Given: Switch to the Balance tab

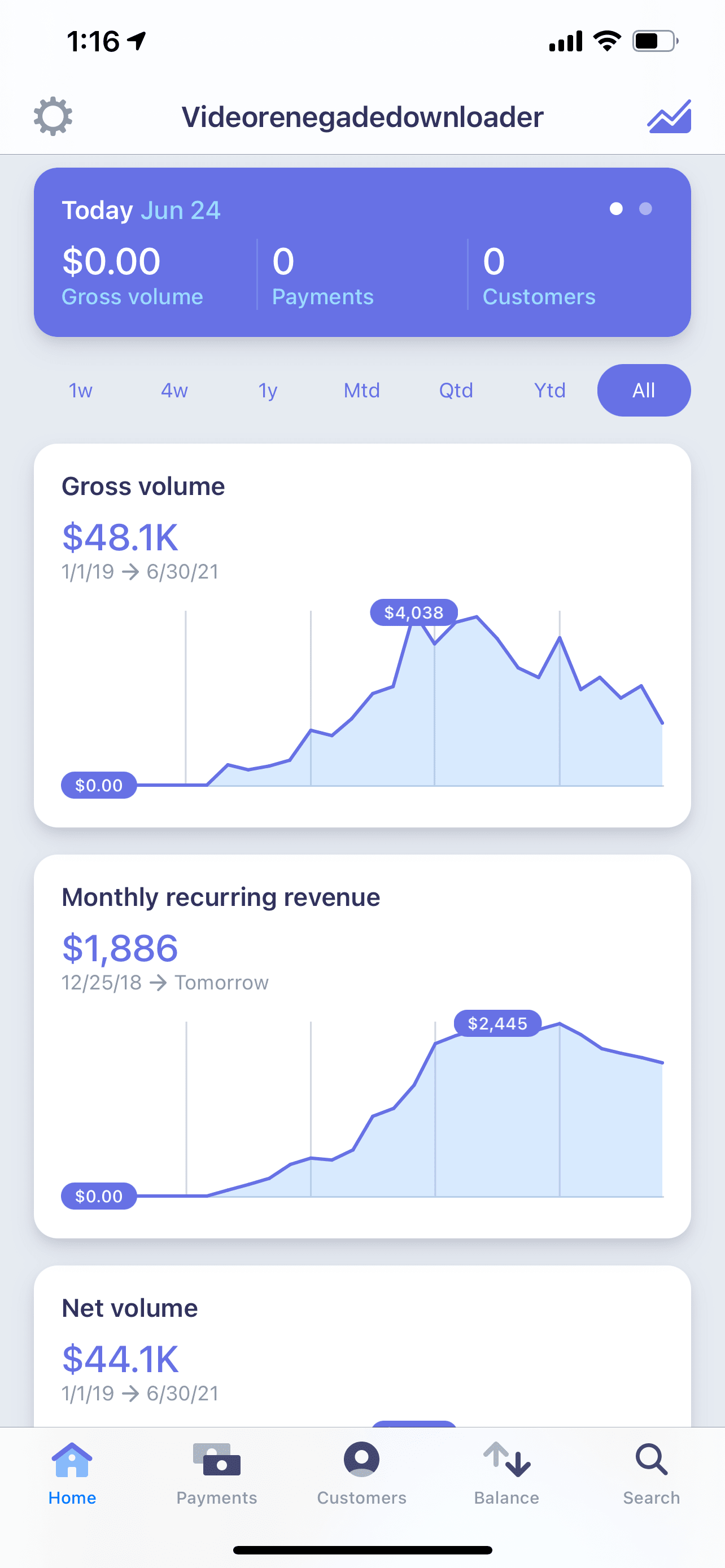Looking at the screenshot, I should coord(506,1473).
